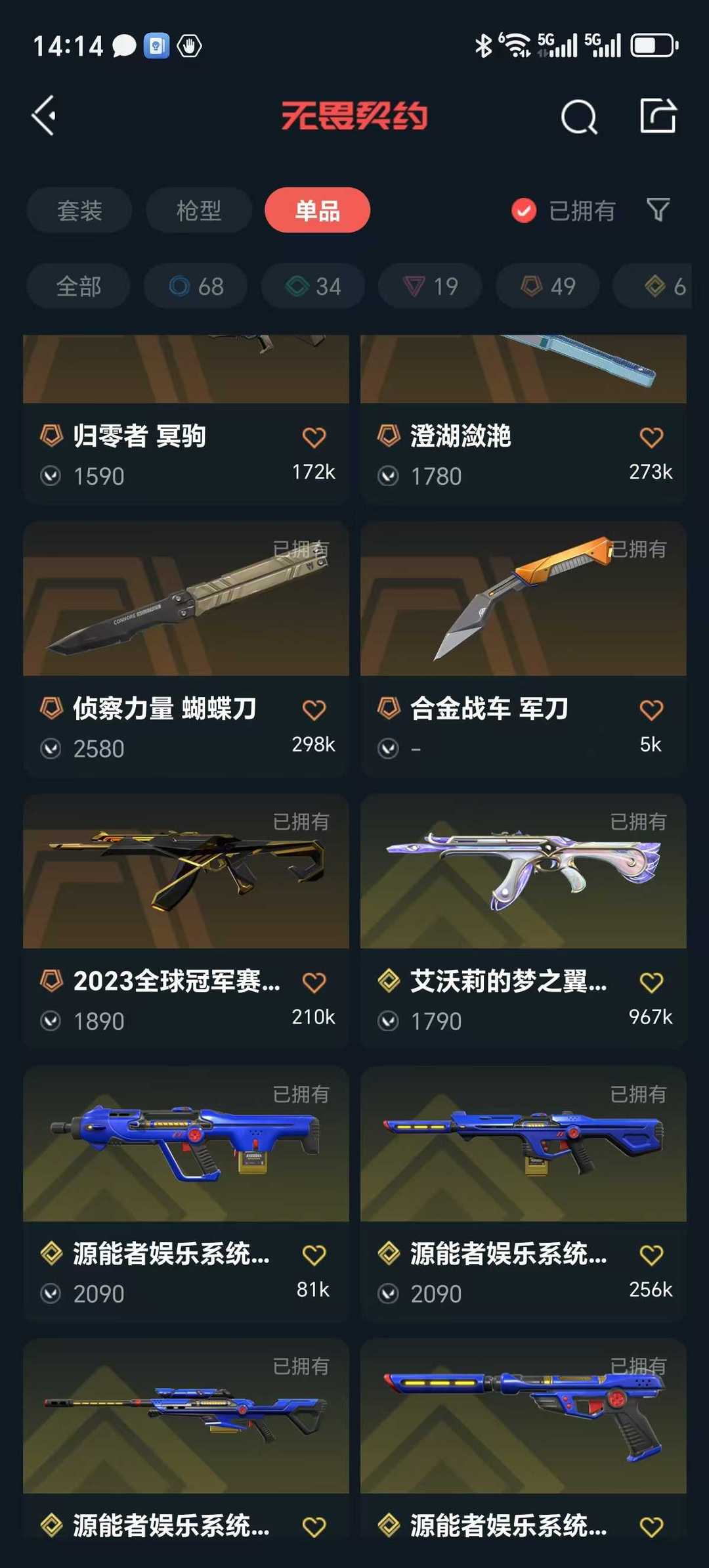Filter by the chip showing 49
Image resolution: width=709 pixels, height=1568 pixels.
tap(548, 286)
